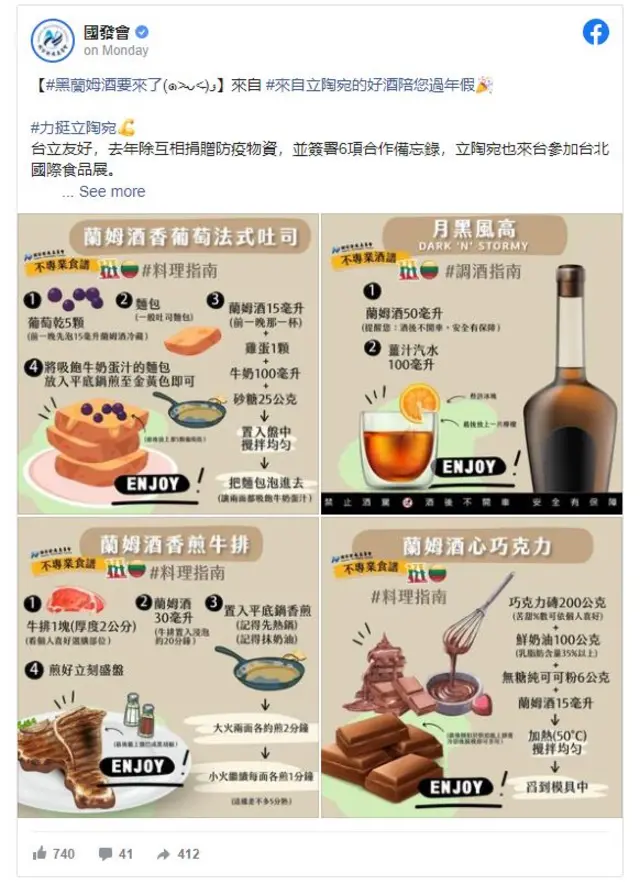Open the post's comments icon
Image resolution: width=640 pixels, height=895 pixels.
(105, 854)
